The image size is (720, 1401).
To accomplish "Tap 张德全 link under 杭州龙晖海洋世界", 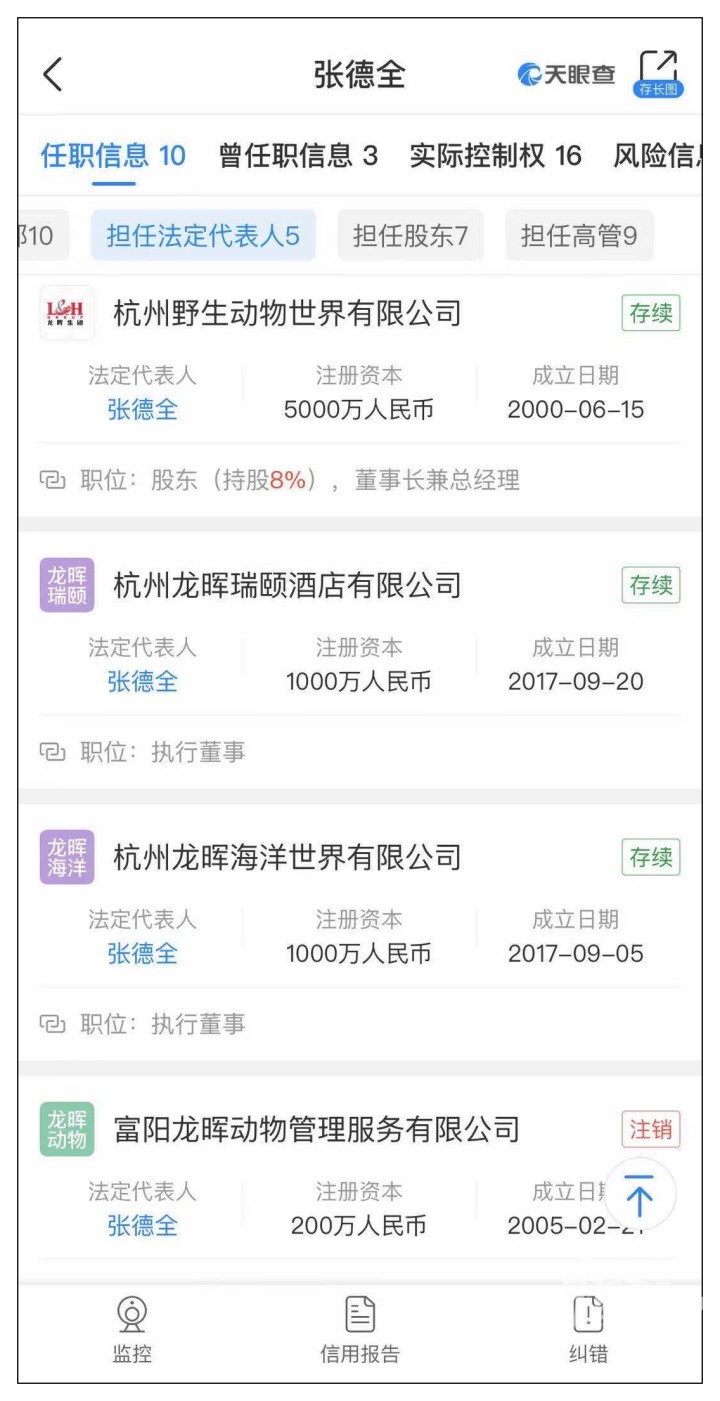I will 142,954.
